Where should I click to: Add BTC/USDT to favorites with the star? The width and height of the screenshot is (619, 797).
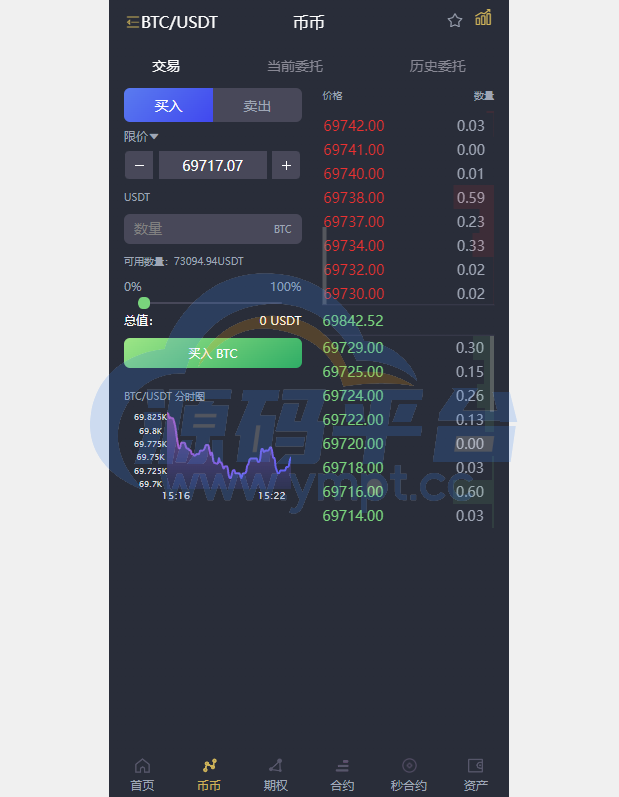[x=454, y=20]
